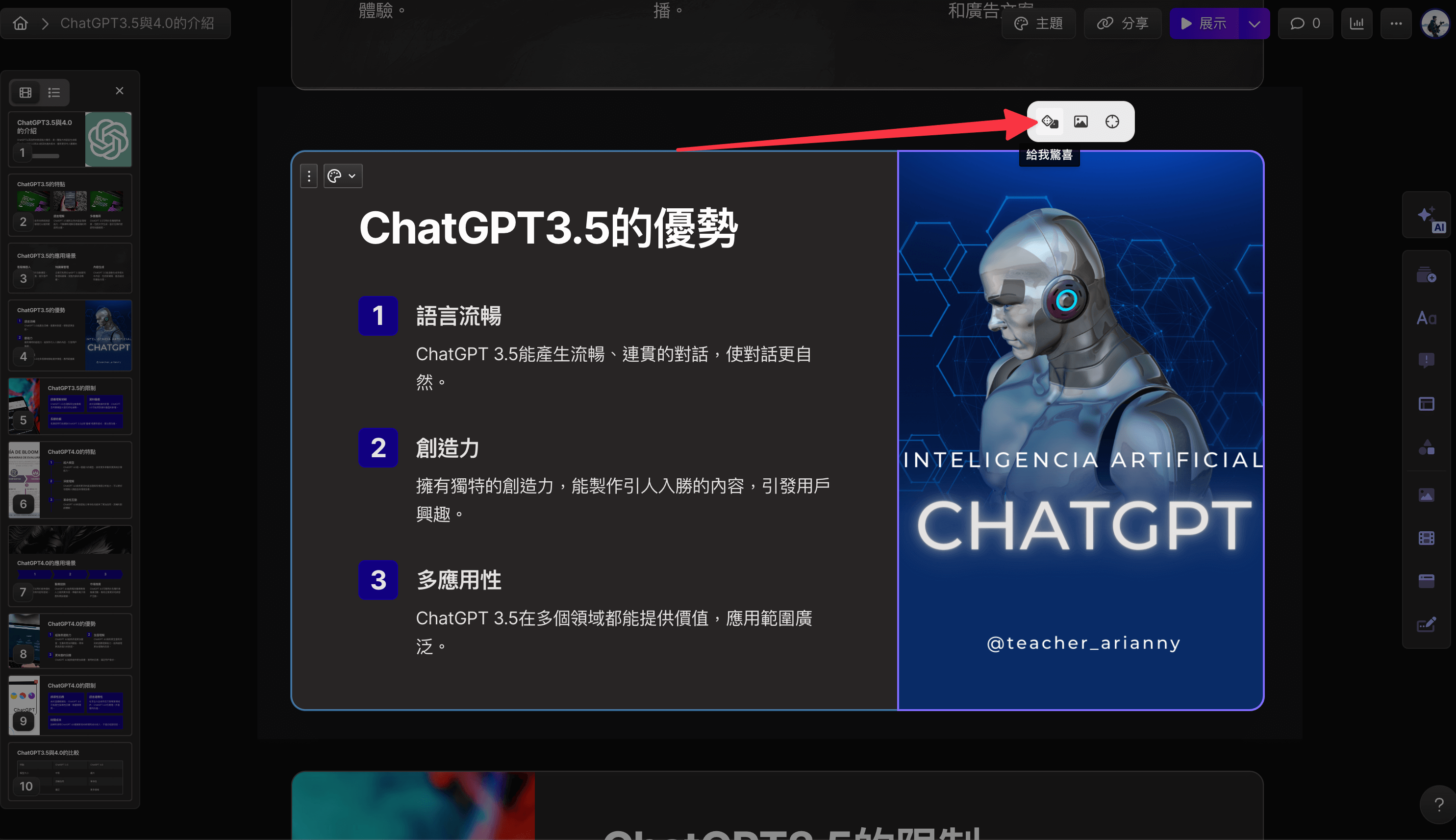Open the profile avatar

1434,24
